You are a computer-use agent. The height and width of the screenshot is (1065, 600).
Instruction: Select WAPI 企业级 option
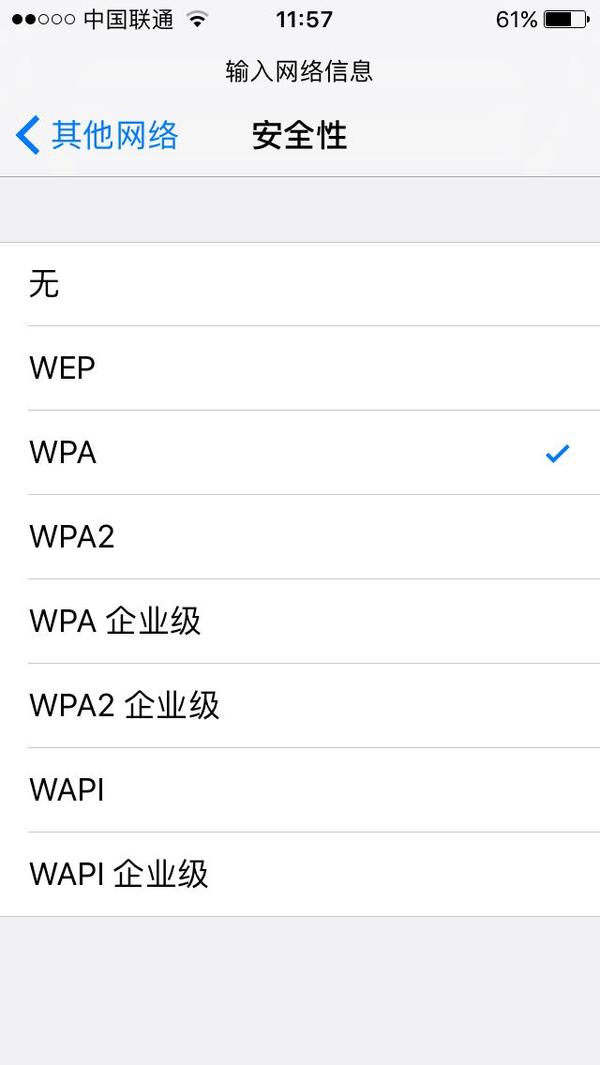coord(300,874)
